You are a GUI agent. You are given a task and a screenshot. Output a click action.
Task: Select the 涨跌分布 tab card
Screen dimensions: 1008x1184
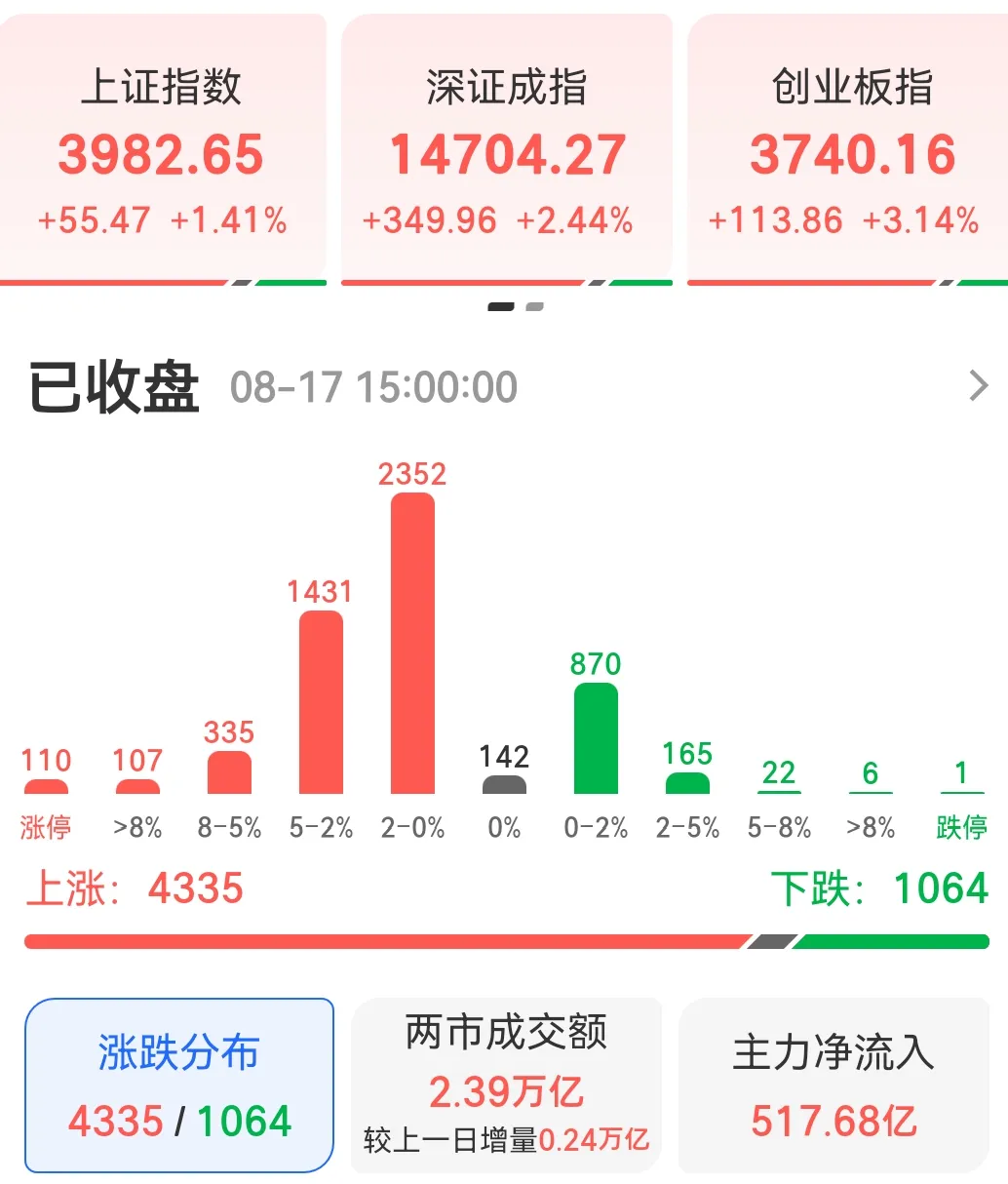[179, 1085]
